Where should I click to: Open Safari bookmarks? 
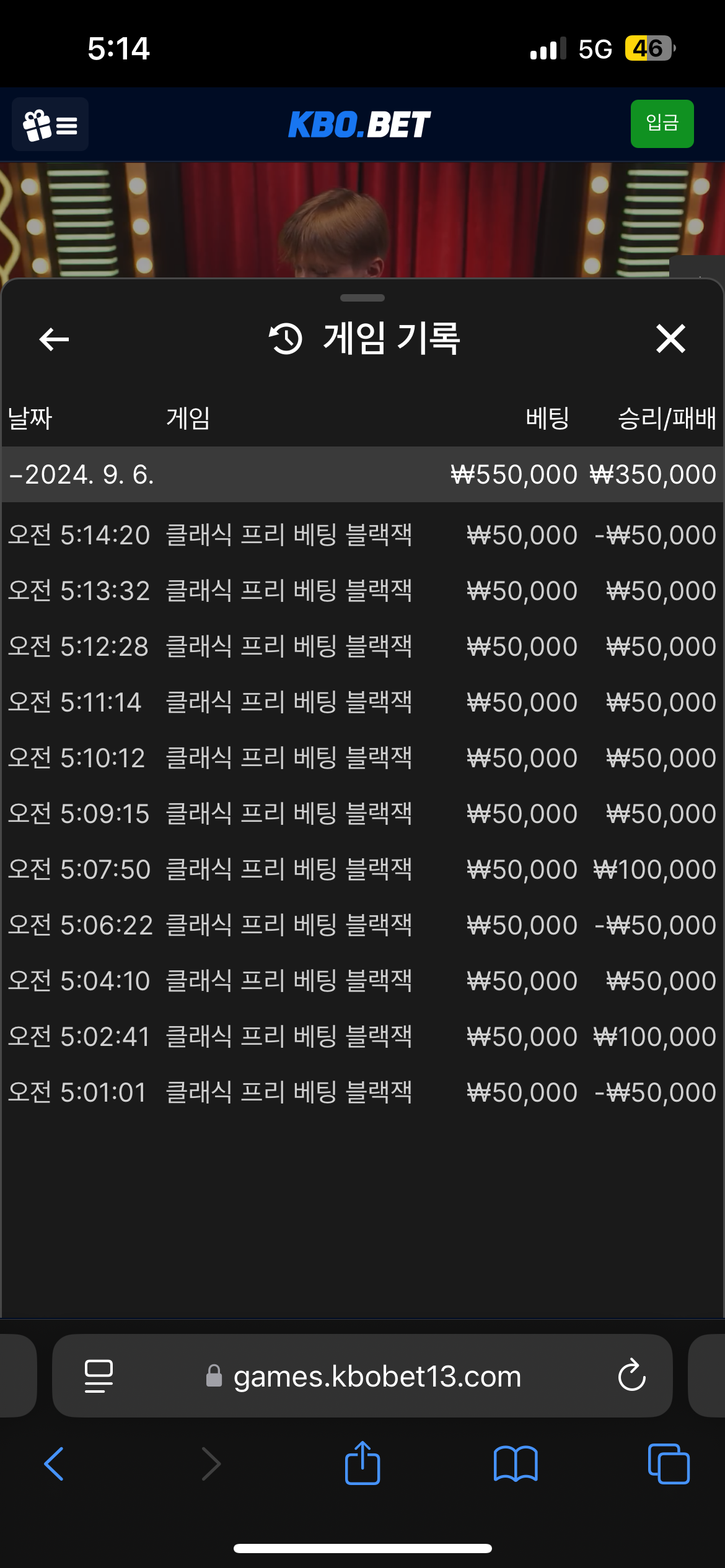516,1464
